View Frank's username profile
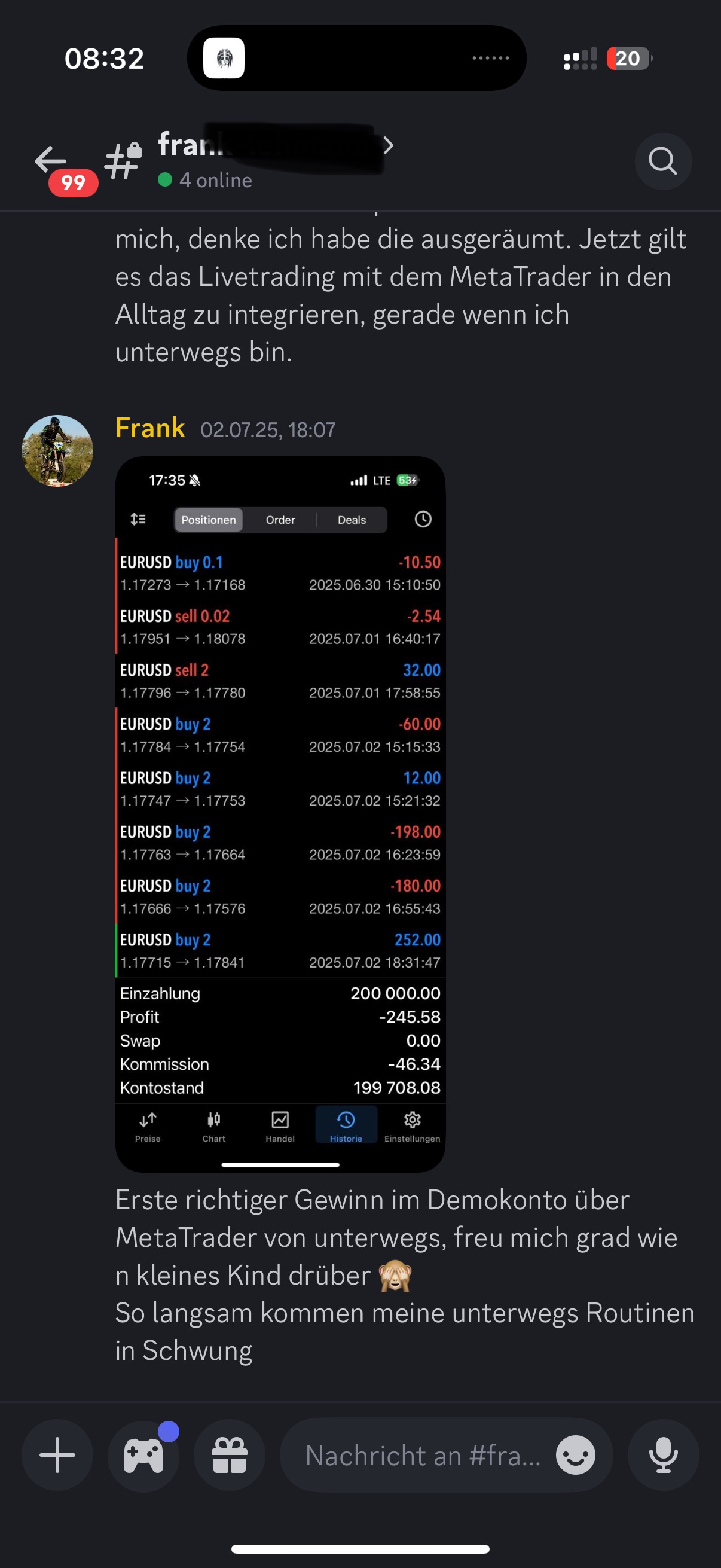Viewport: 721px width, 1568px height. coord(149,429)
